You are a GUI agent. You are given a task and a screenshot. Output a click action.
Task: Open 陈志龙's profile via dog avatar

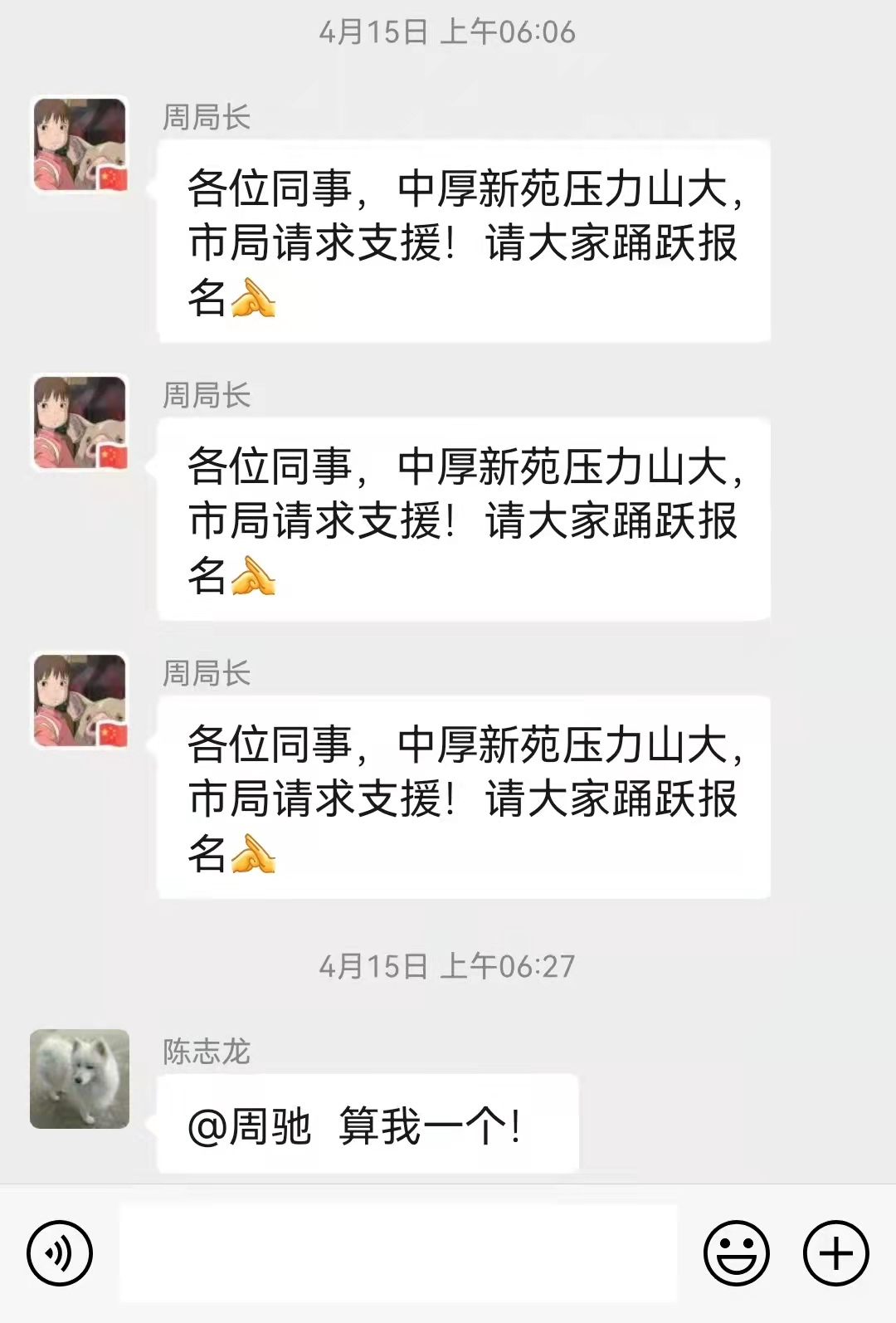[80, 1078]
